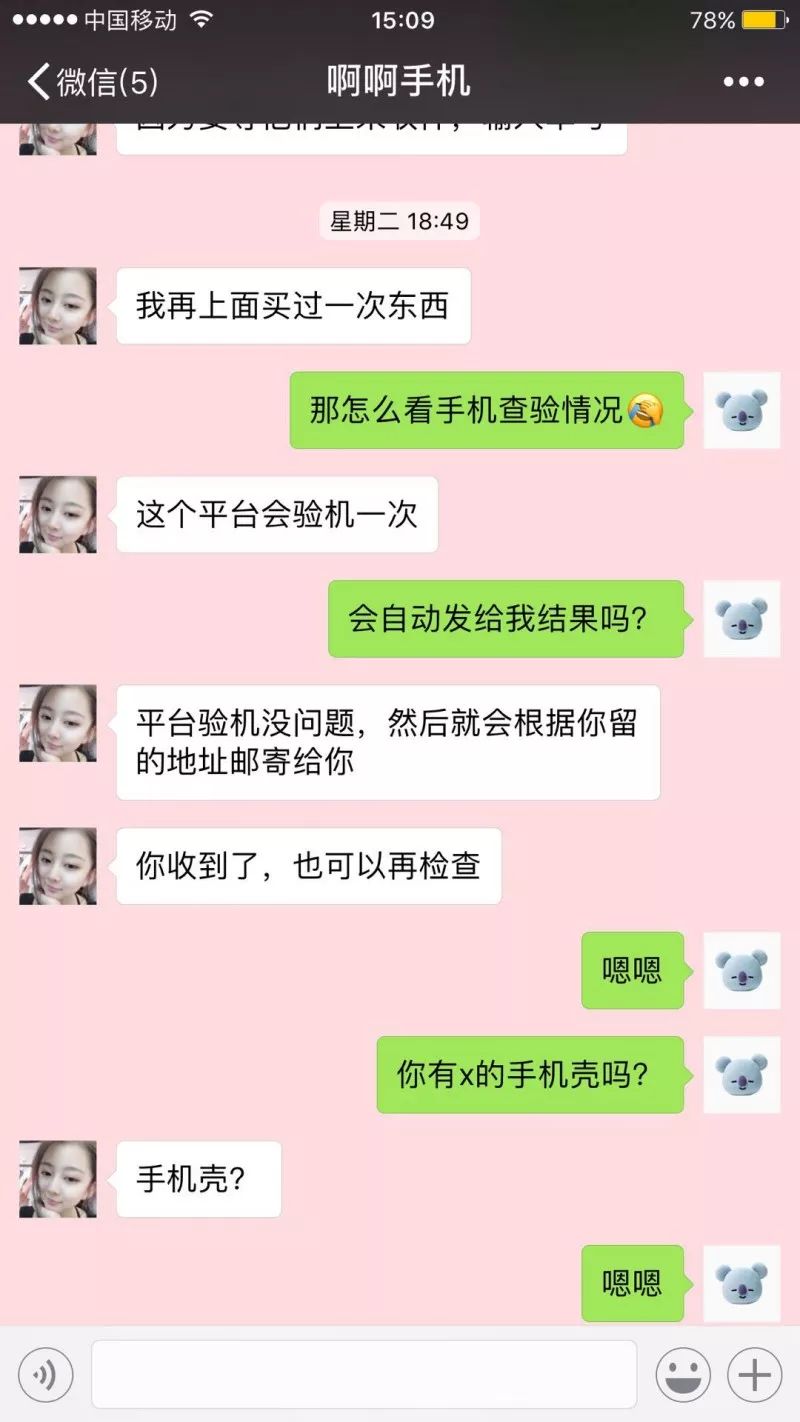Open the plus attachments menu
Image resolution: width=800 pixels, height=1422 pixels.
click(x=754, y=1375)
